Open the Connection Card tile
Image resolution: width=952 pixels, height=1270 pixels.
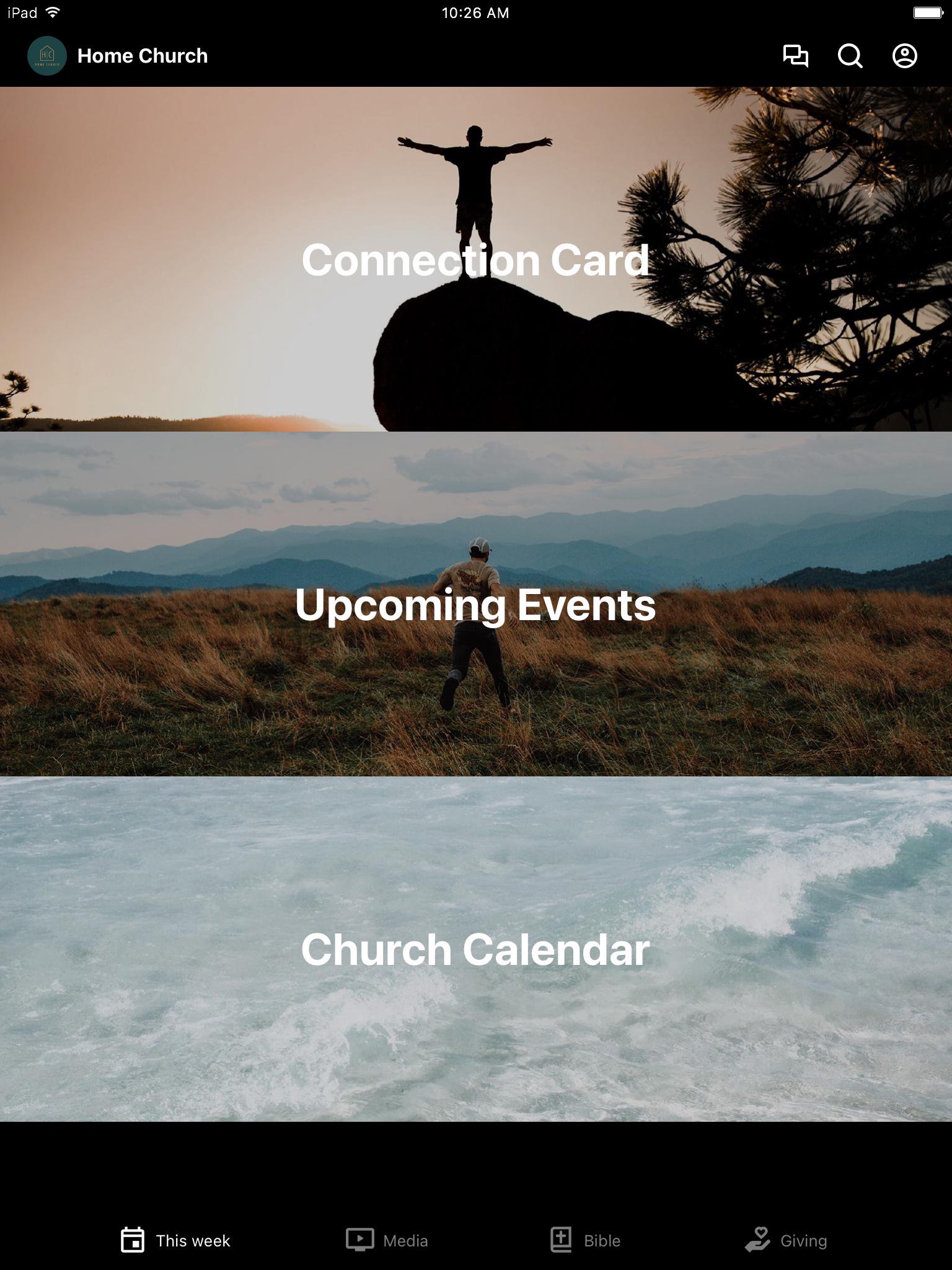(476, 259)
